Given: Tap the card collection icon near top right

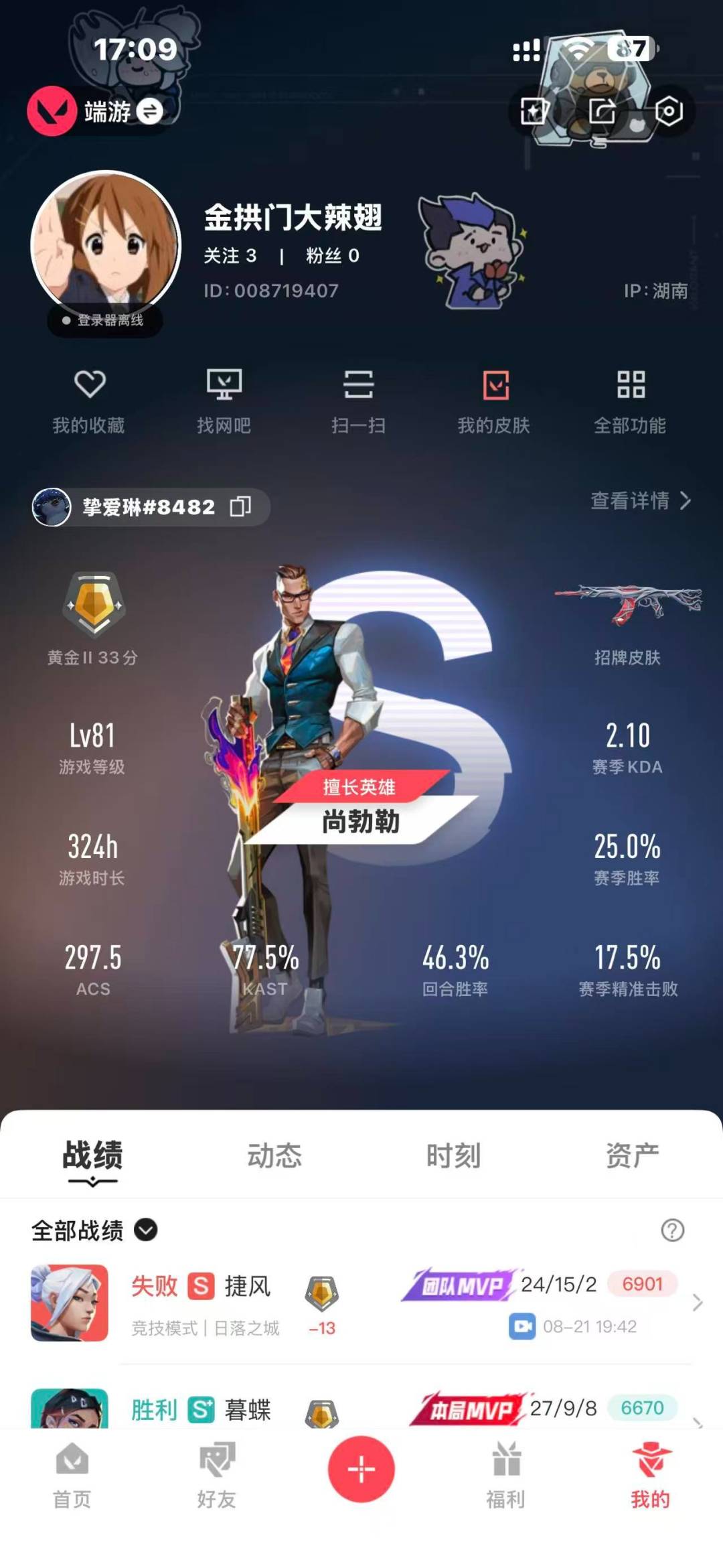Looking at the screenshot, I should point(531,111).
